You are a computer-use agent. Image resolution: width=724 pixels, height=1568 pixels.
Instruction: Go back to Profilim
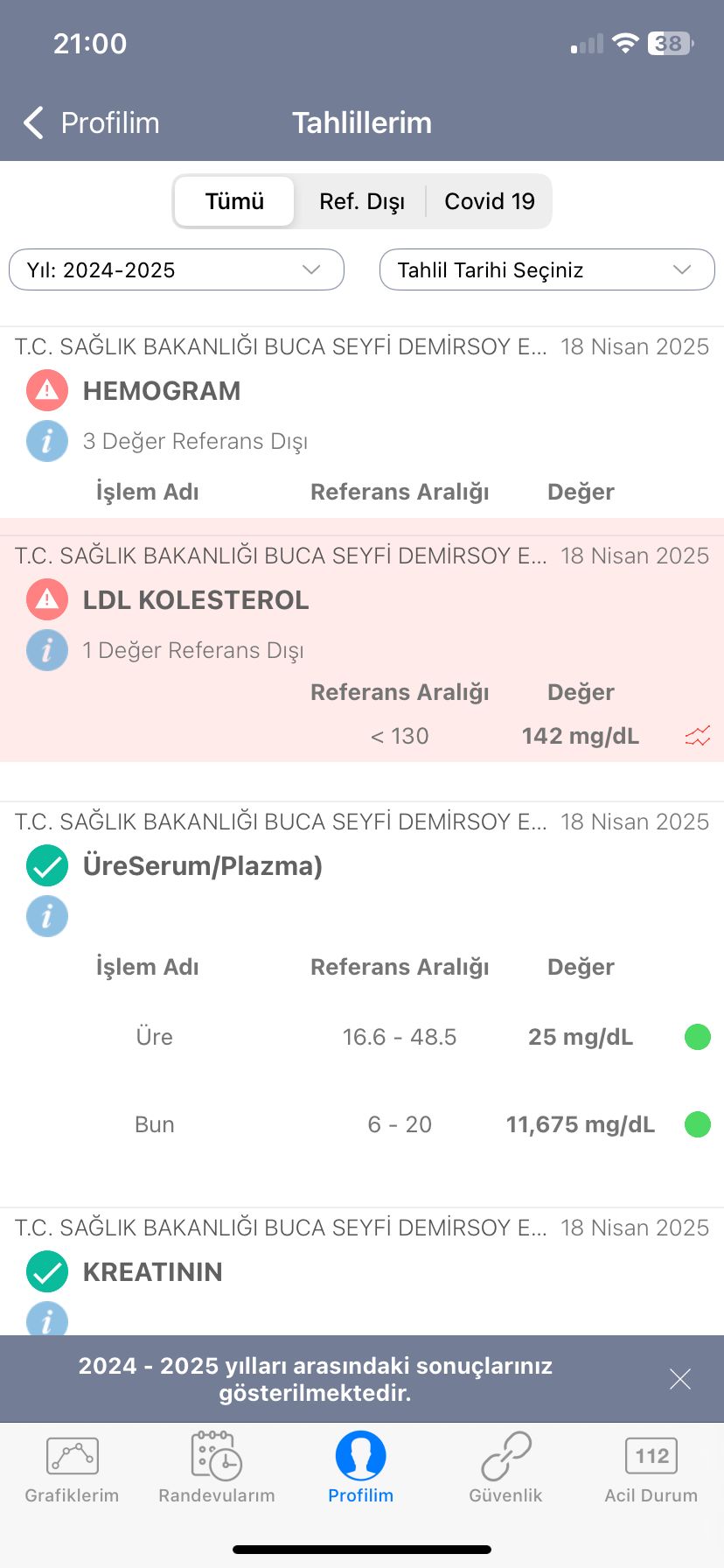92,122
